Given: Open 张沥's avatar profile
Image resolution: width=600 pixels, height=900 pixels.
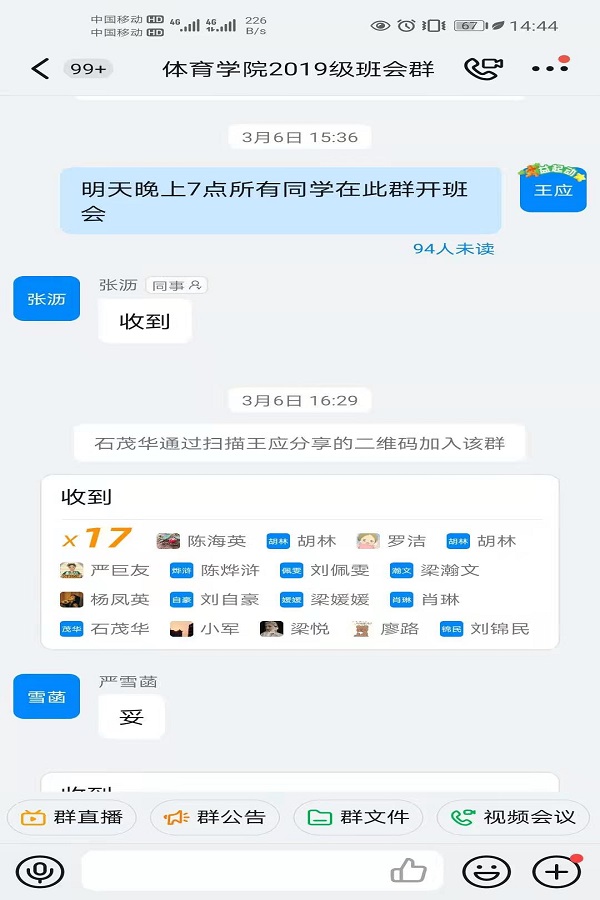Looking at the screenshot, I should pos(46,298).
